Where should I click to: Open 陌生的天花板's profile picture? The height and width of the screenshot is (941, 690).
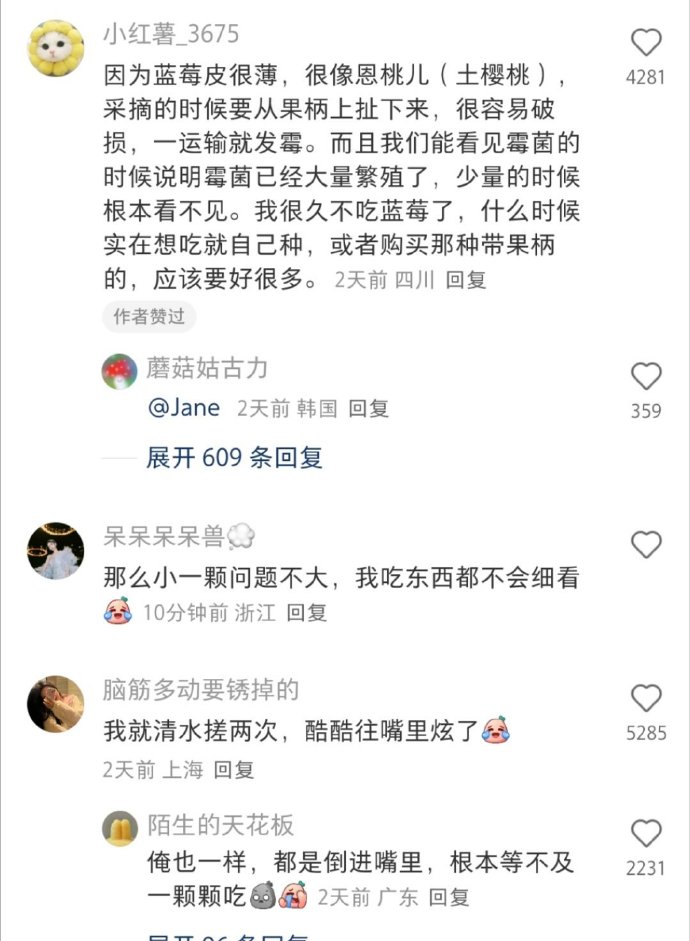click(120, 828)
